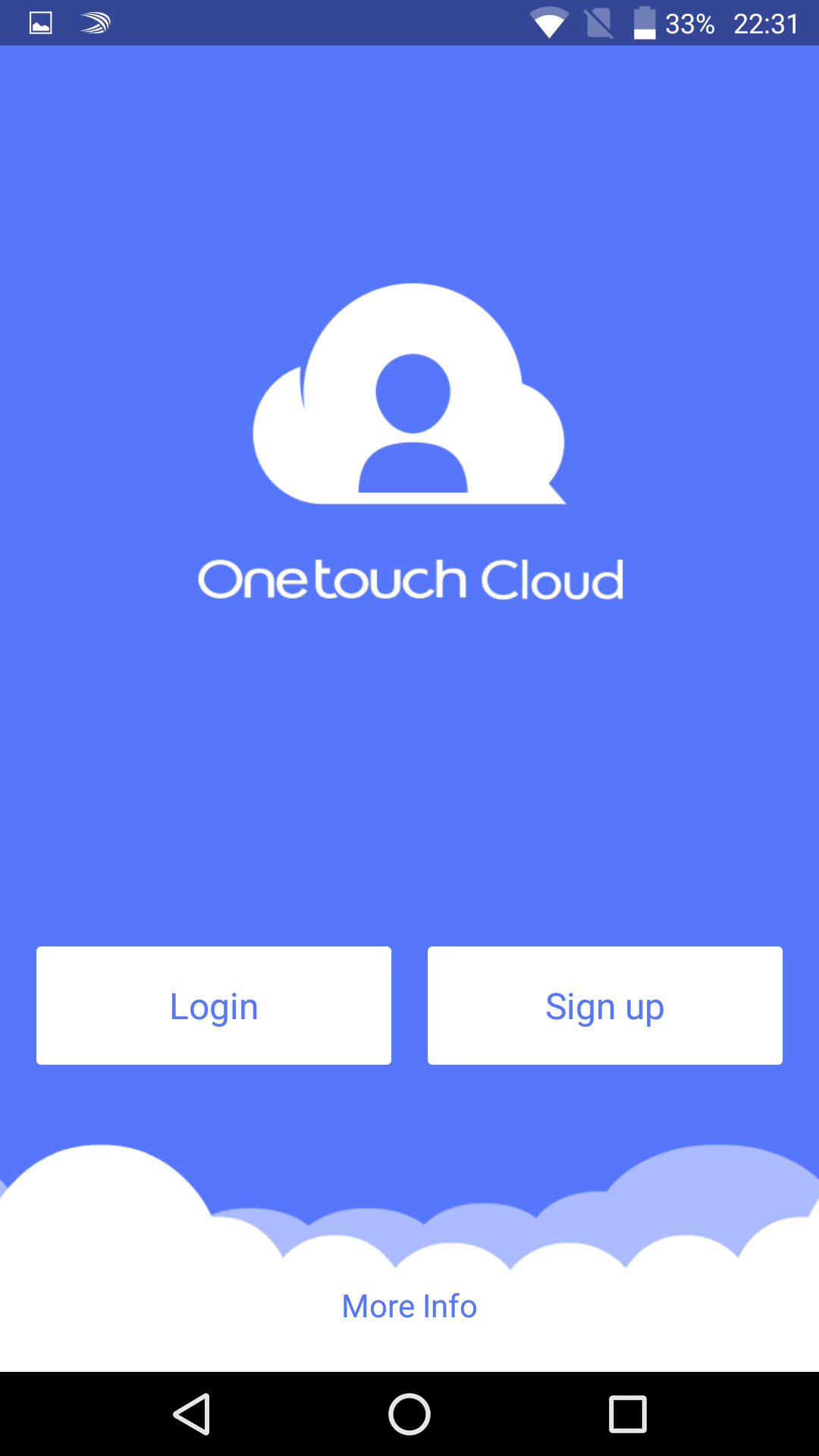Tap the Login button

pos(214,1006)
